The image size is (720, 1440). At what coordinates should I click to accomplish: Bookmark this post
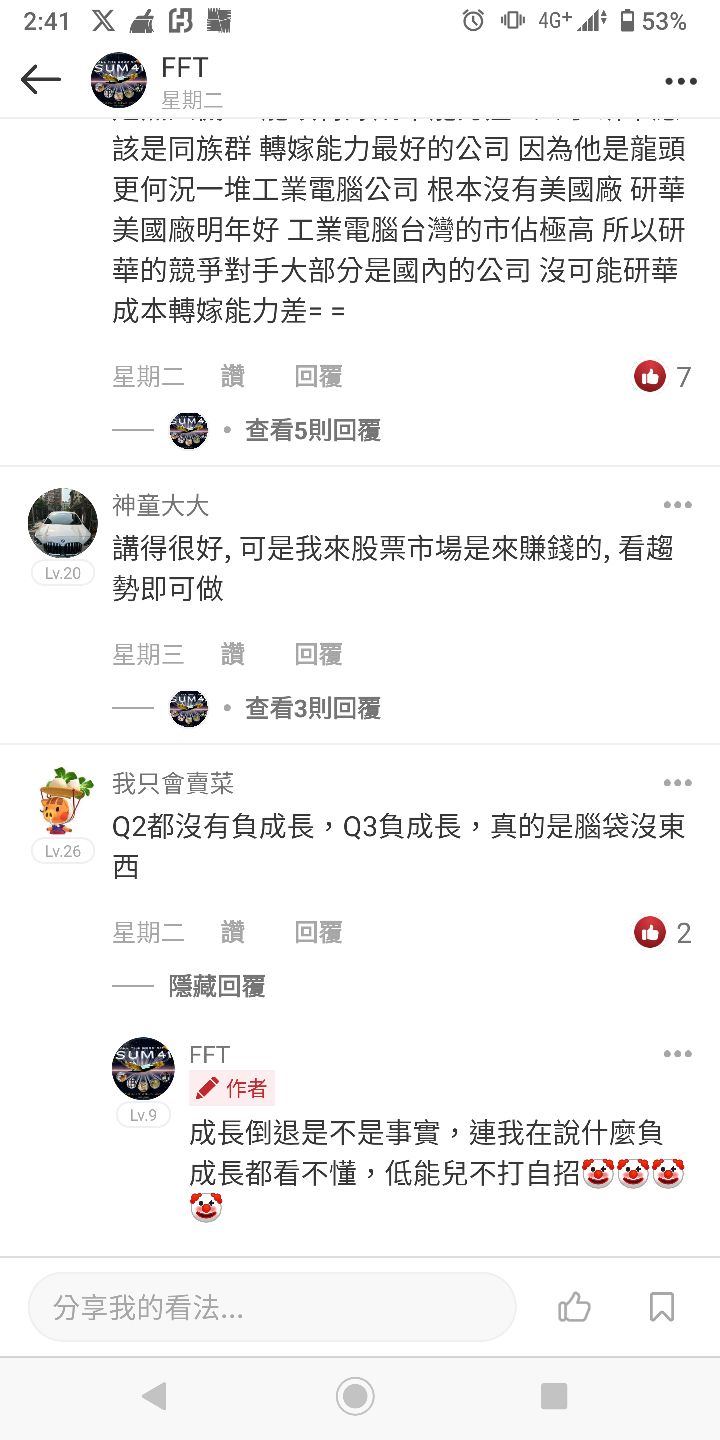click(x=661, y=1307)
